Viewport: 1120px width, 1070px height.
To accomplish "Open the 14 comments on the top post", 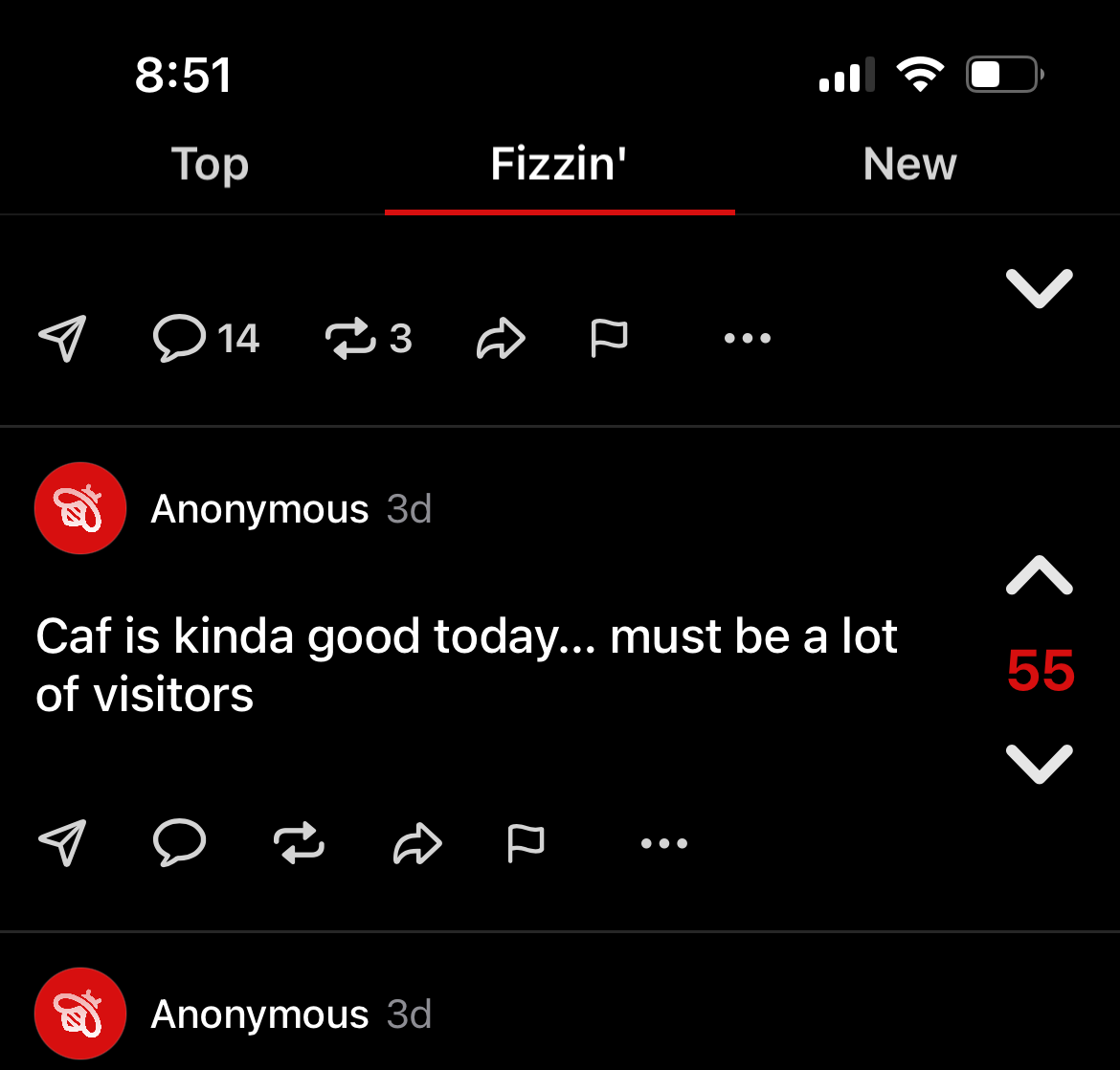I will pos(206,338).
